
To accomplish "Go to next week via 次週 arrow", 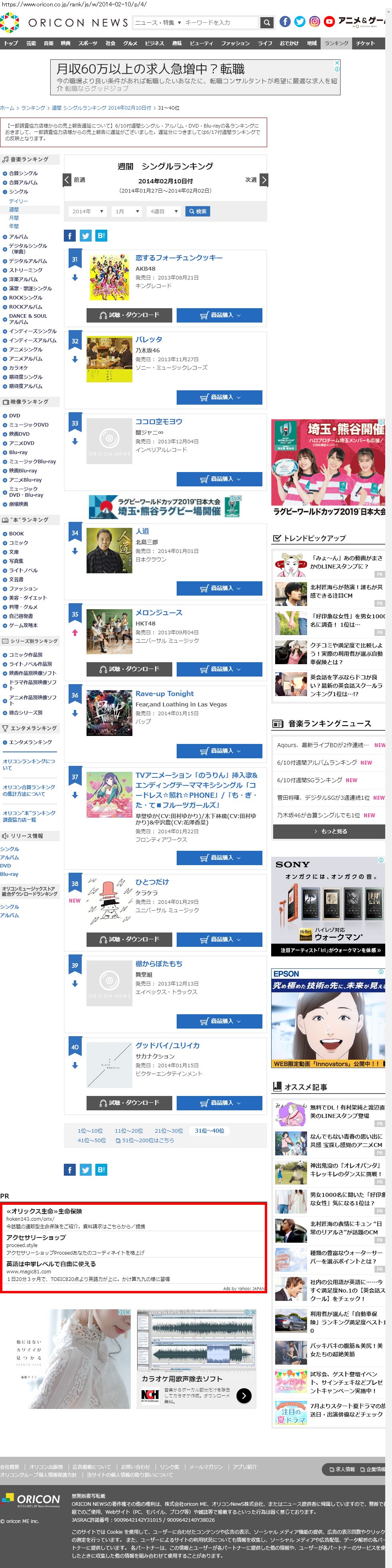I will point(263,179).
